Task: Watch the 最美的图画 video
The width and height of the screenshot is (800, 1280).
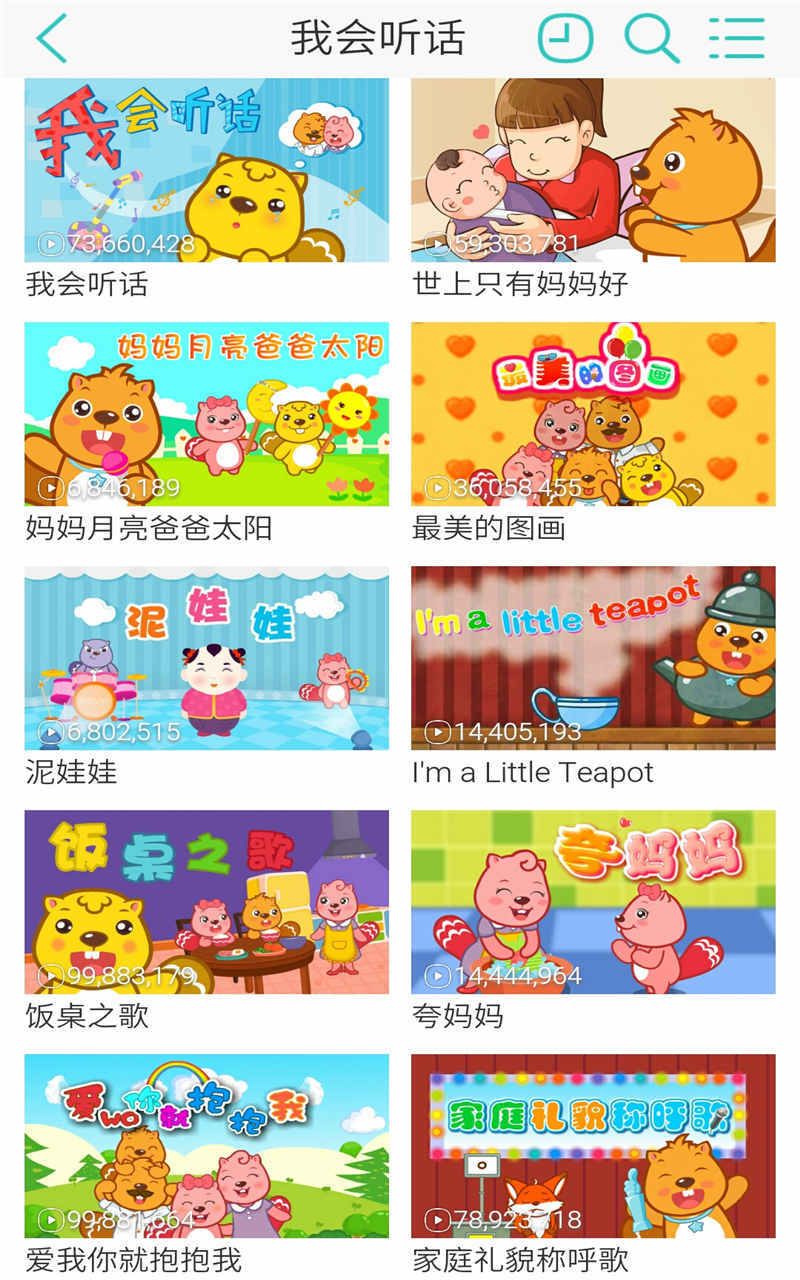Action: (593, 414)
